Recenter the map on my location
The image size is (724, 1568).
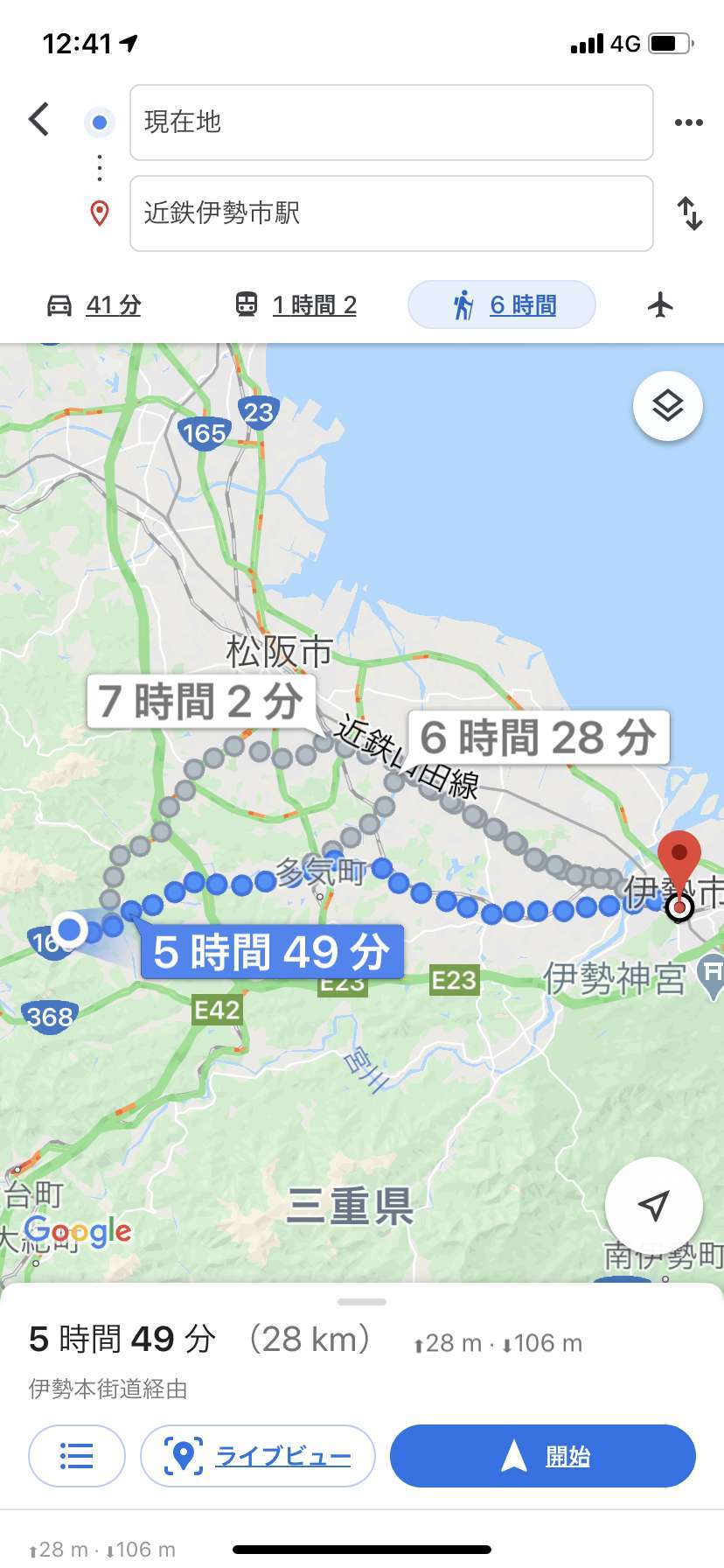click(654, 1206)
